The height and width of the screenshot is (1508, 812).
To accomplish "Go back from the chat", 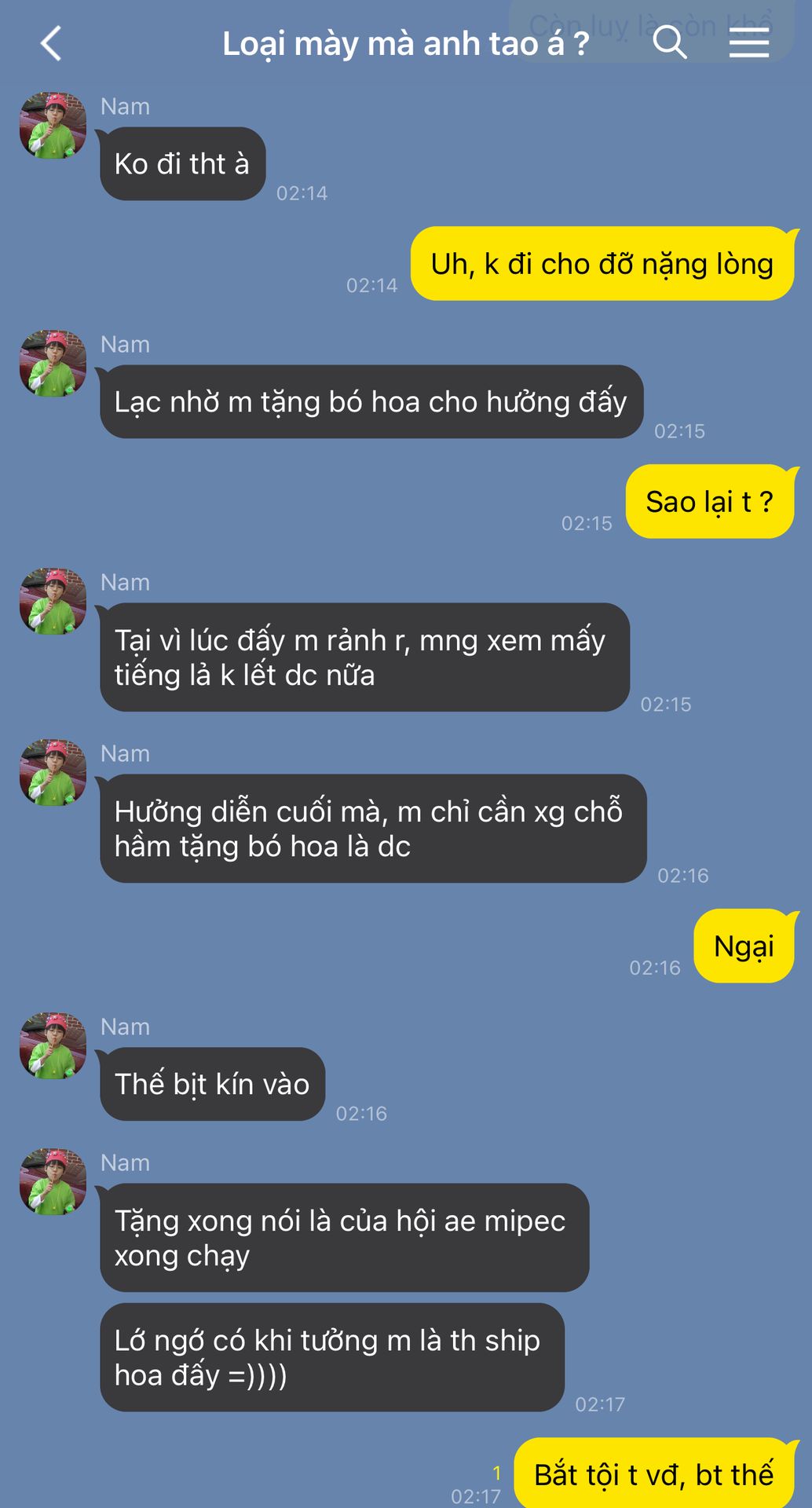I will pos(51,43).
